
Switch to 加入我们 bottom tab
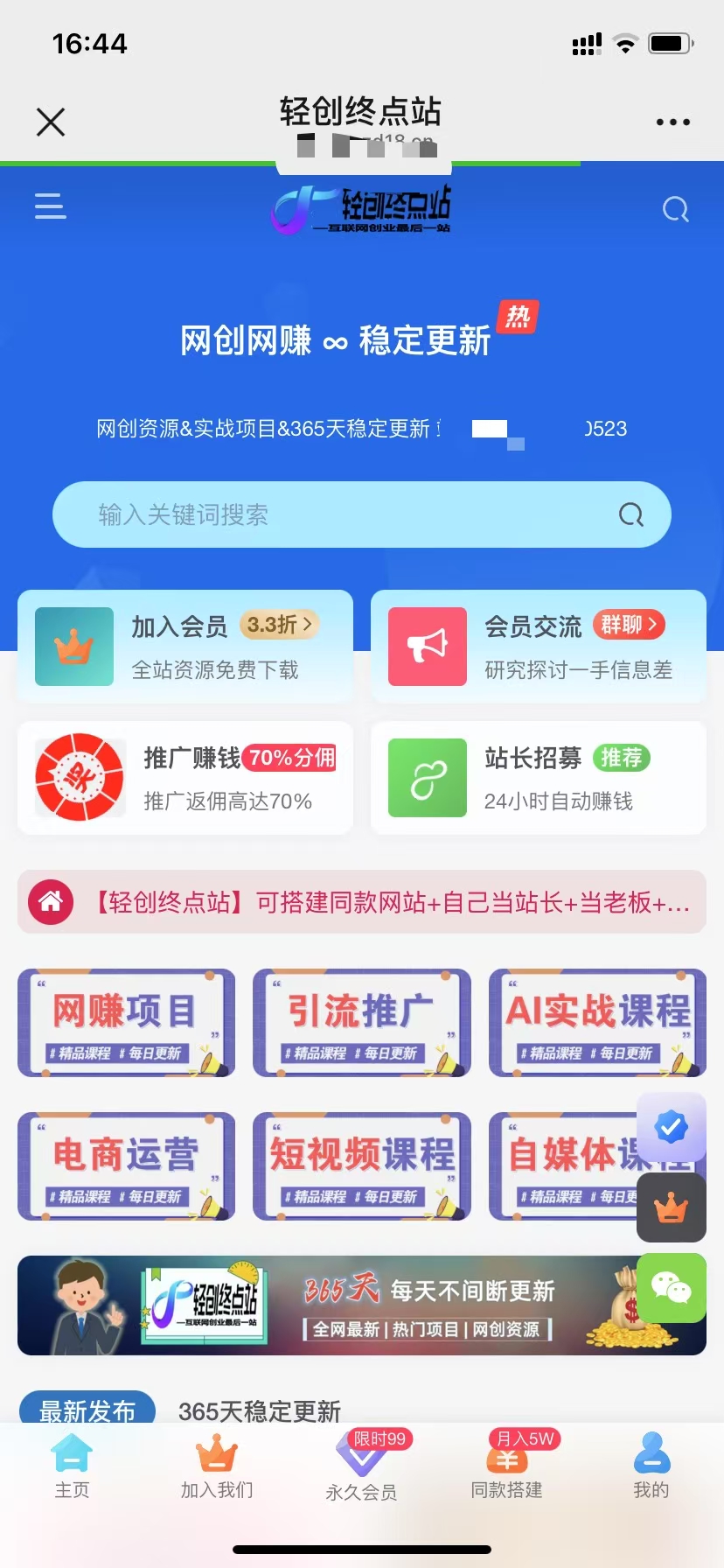217,1466
